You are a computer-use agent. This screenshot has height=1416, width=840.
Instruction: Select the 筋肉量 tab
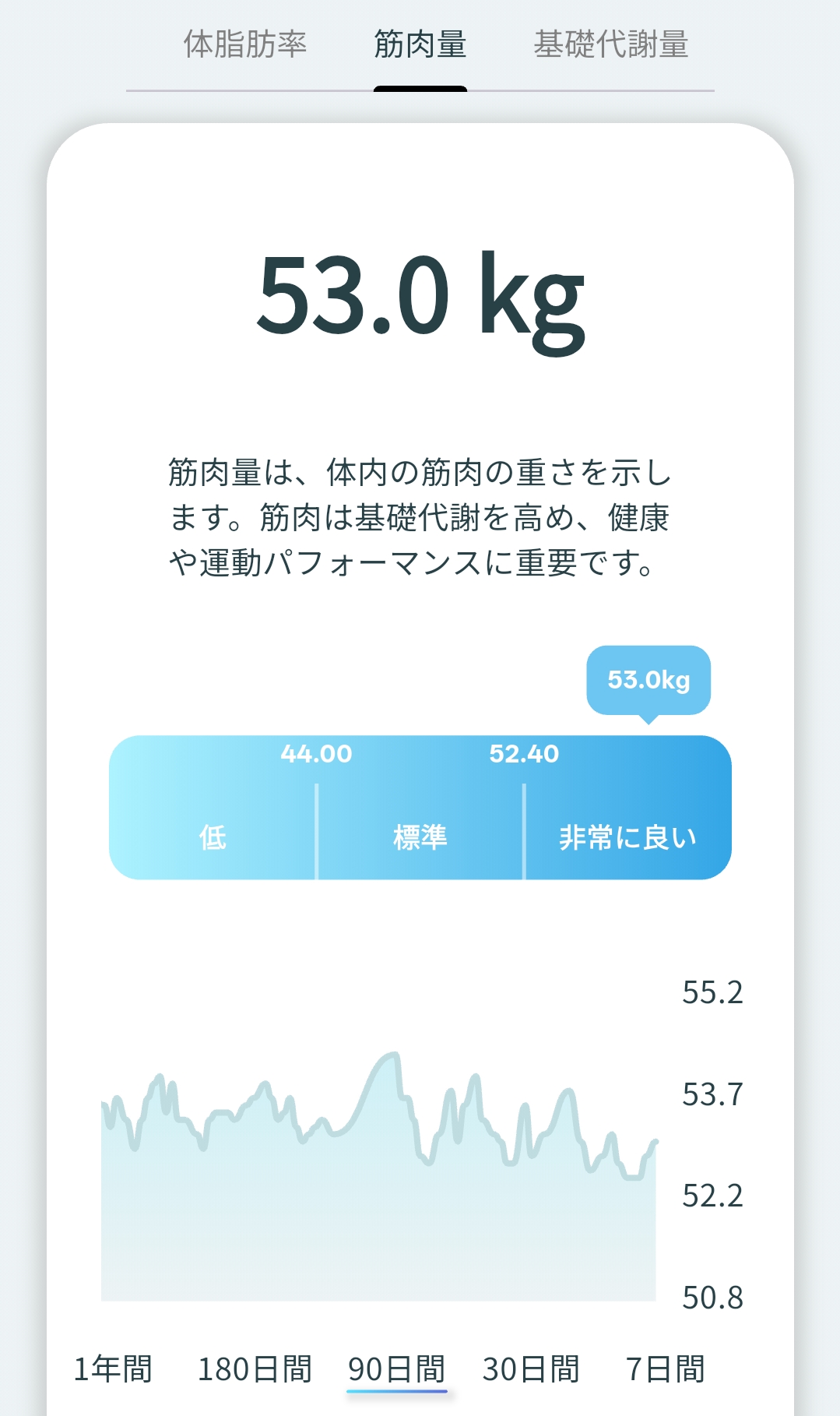[x=420, y=44]
